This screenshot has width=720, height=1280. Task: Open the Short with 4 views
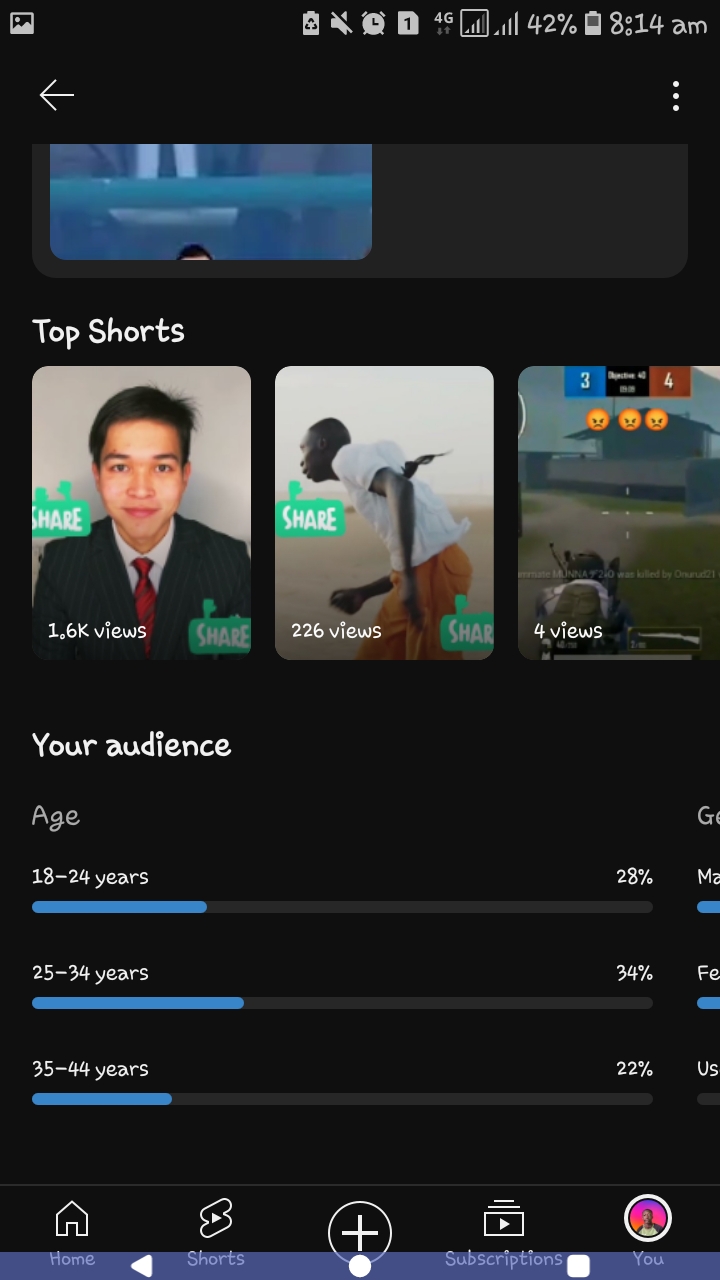[x=618, y=512]
